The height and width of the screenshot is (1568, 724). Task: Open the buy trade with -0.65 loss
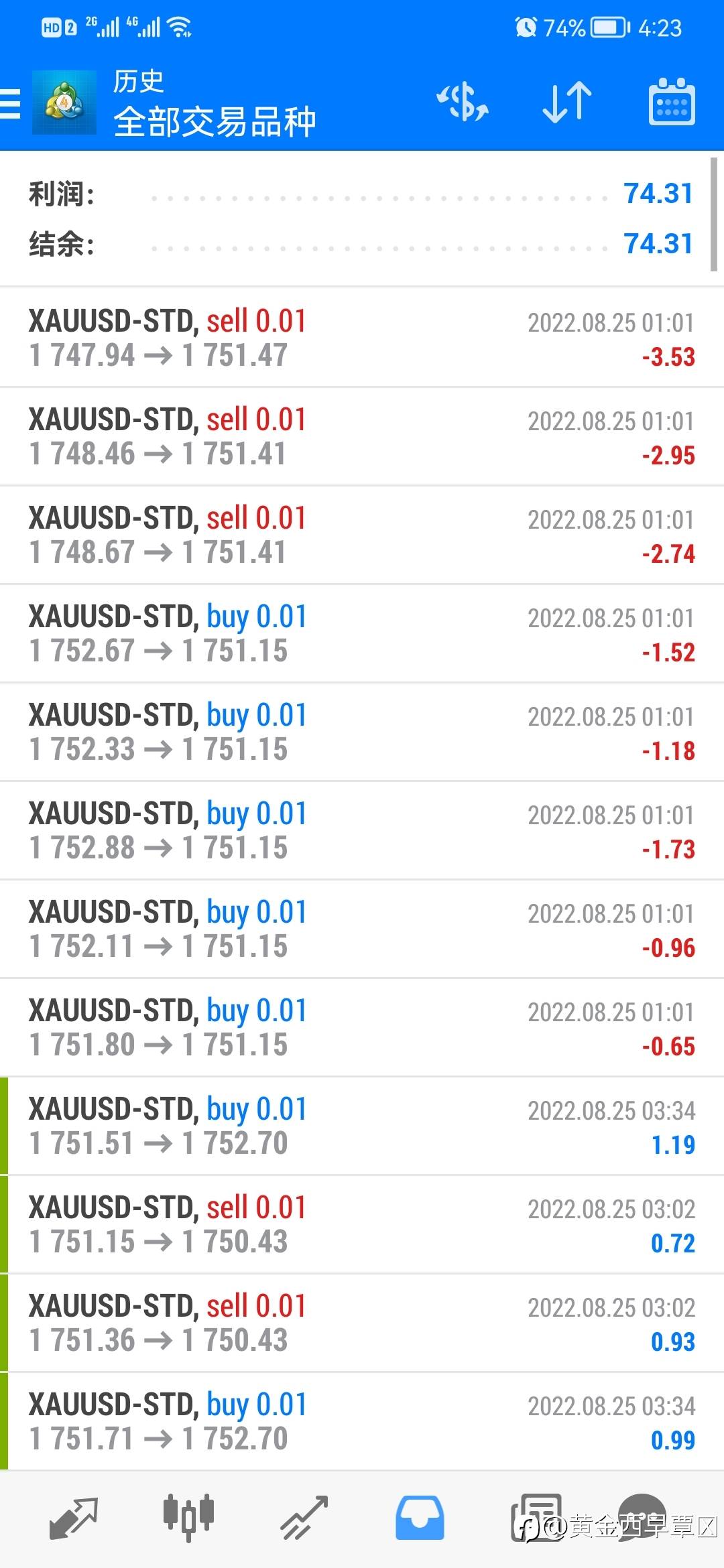pyautogui.click(x=362, y=1027)
